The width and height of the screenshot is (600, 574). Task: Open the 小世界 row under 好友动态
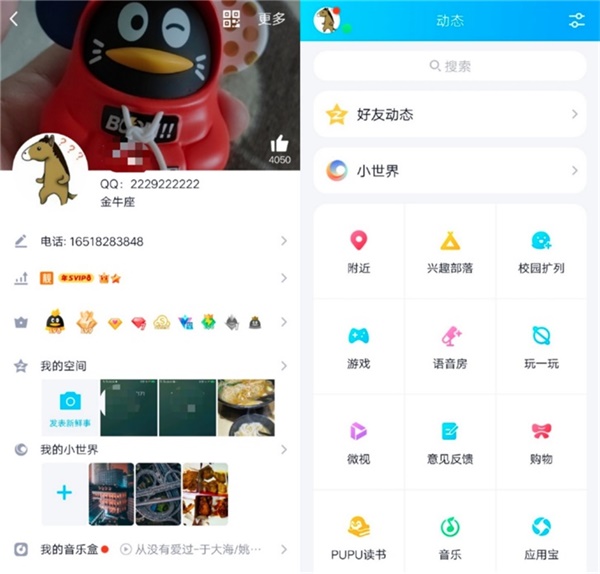(x=450, y=171)
